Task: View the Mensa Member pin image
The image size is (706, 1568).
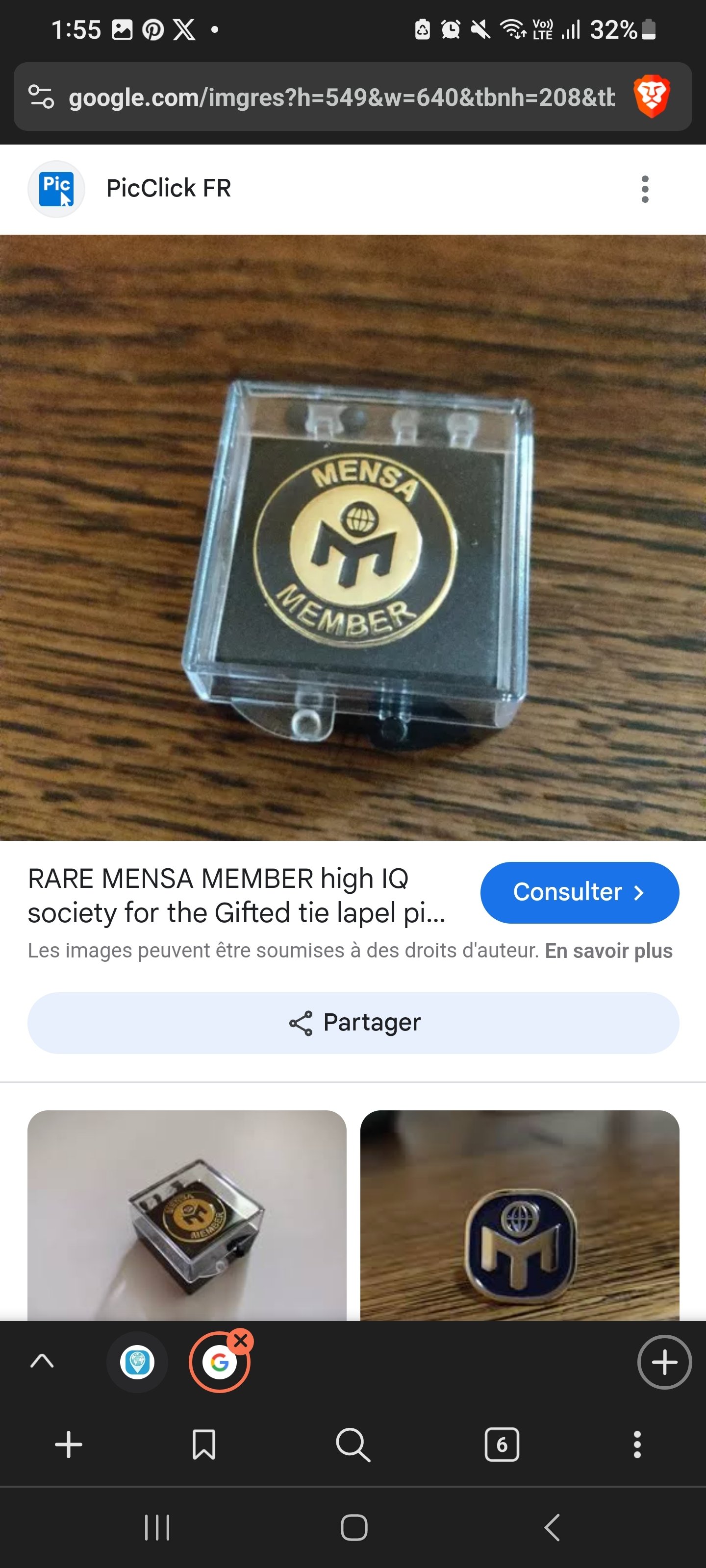Action: coord(353,538)
